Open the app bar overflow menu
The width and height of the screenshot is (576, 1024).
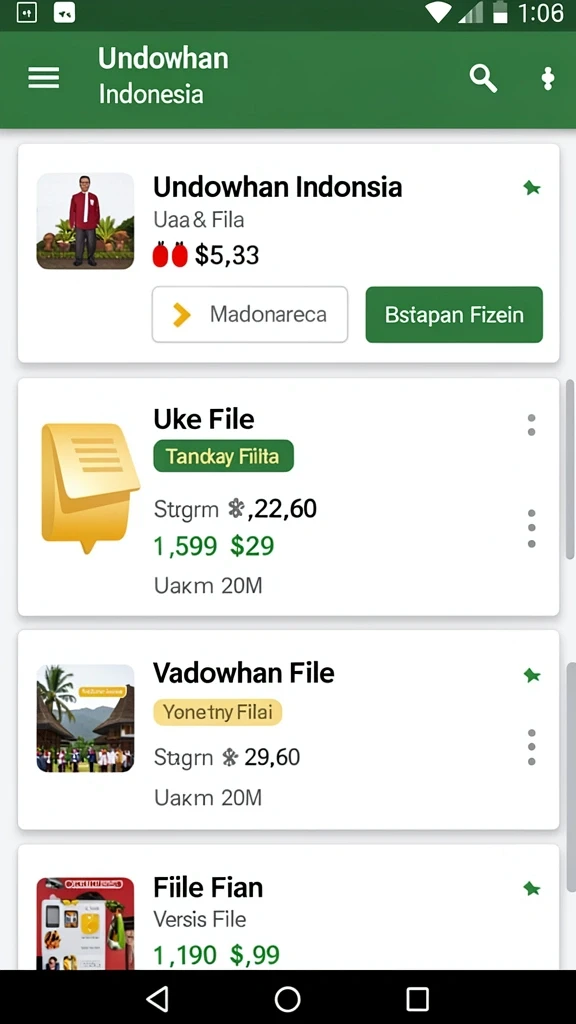pos(548,79)
